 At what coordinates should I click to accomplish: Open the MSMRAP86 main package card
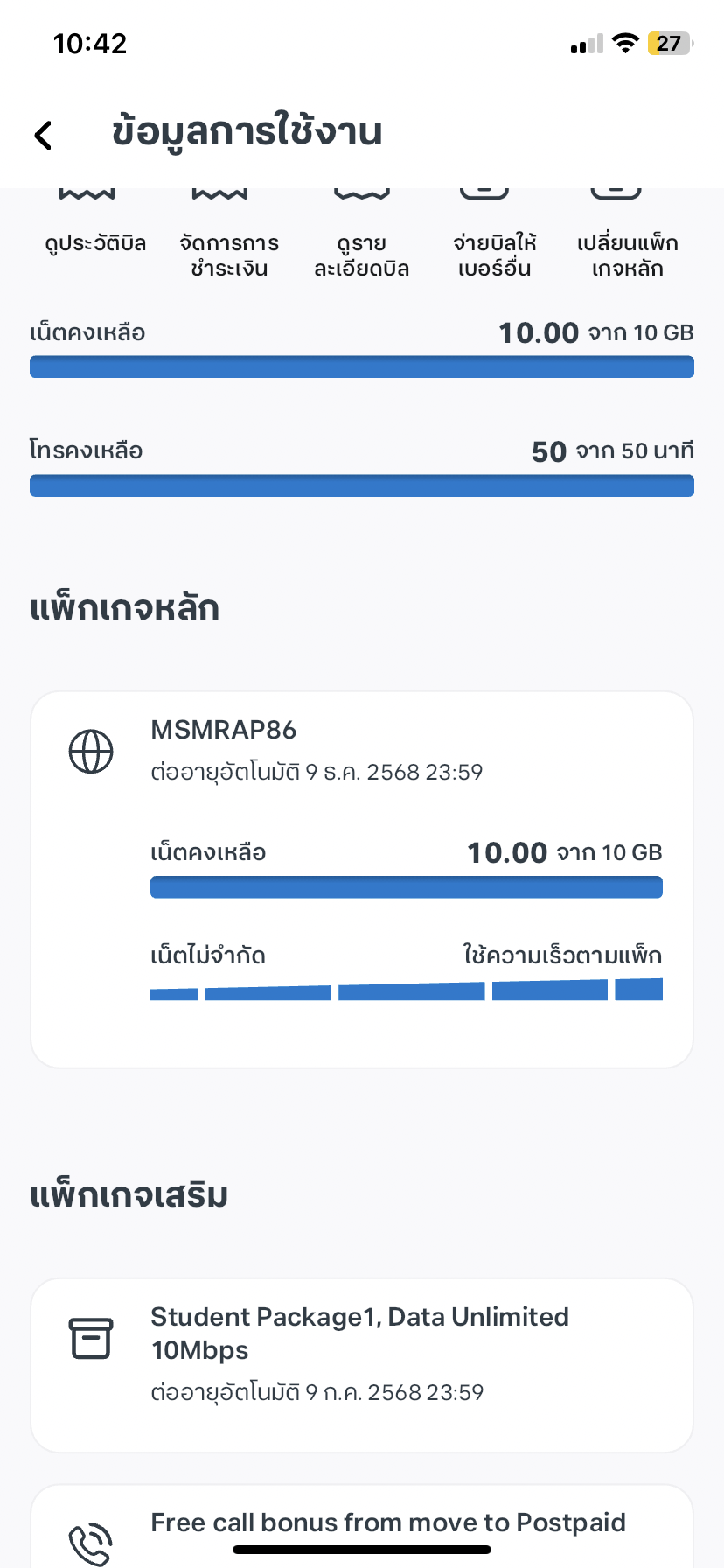[362, 879]
